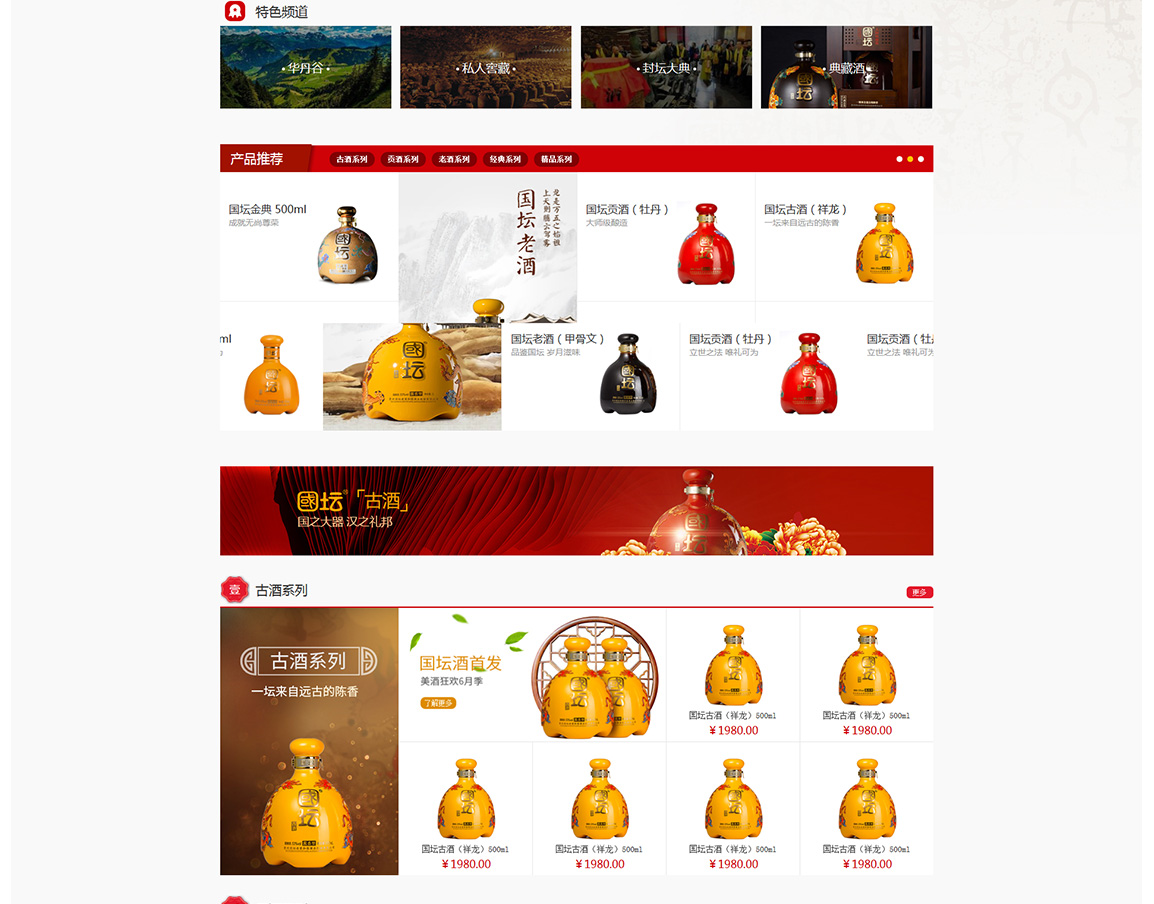Select the 古酒系列 filter chip
Image resolution: width=1154 pixels, height=904 pixels.
351,159
